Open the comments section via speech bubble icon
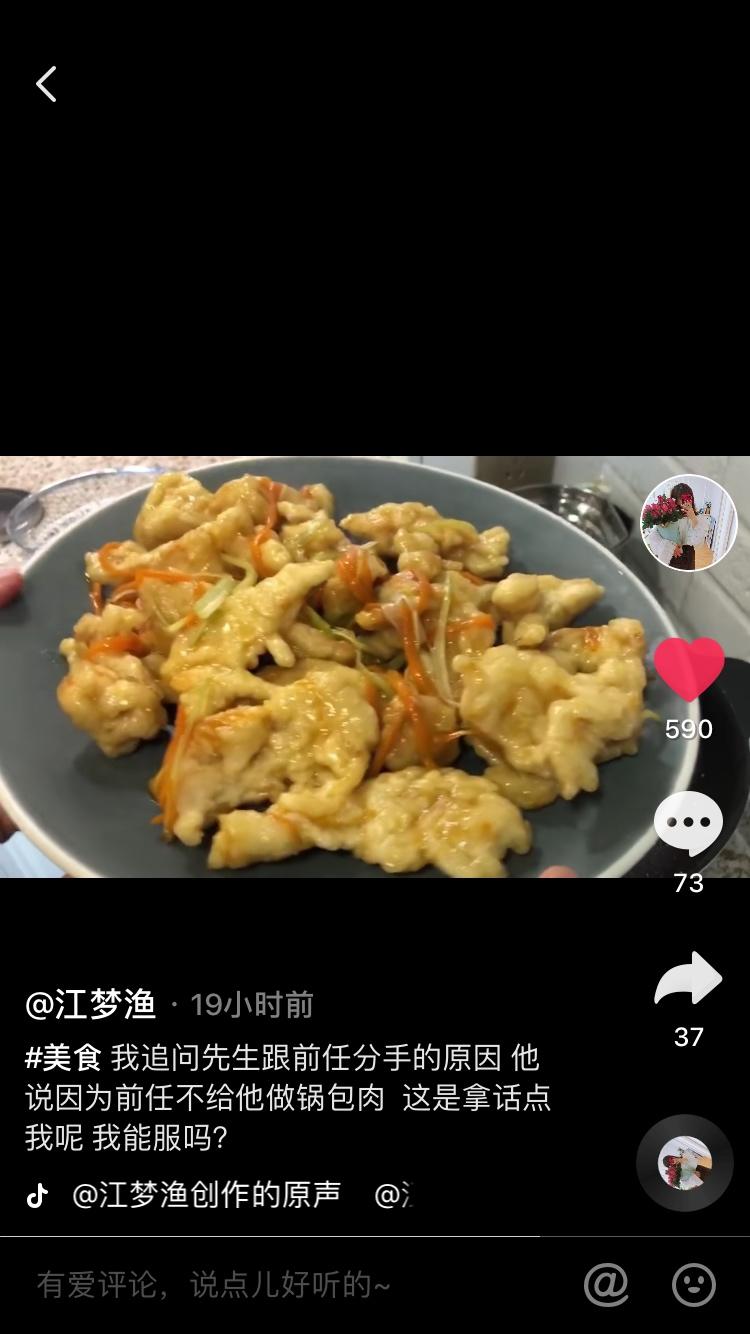The height and width of the screenshot is (1334, 750). point(686,821)
